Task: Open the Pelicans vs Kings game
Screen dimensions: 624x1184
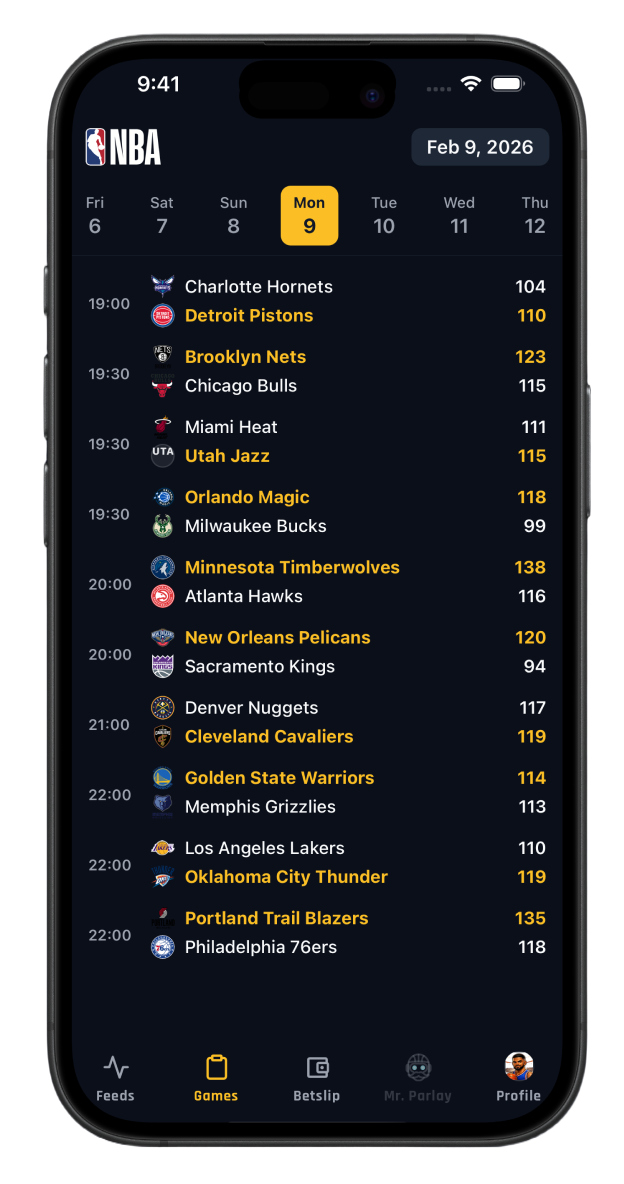Action: 316,651
